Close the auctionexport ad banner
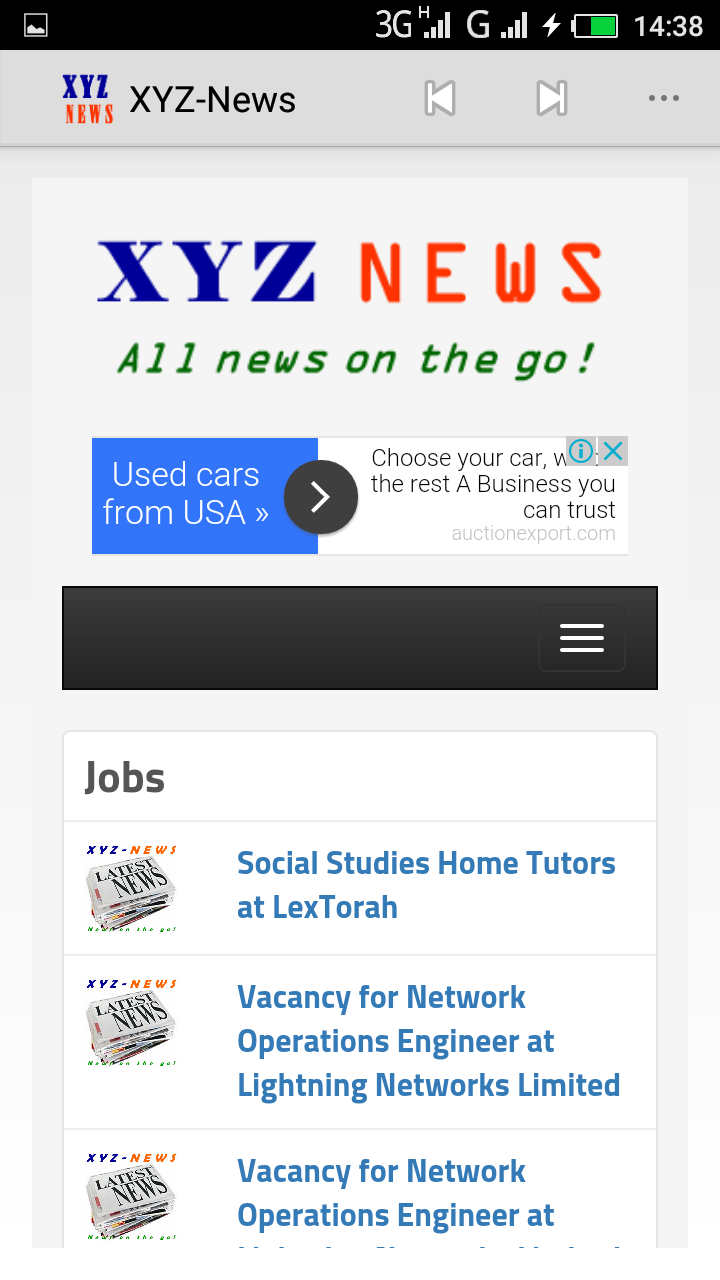This screenshot has width=720, height=1280. (613, 451)
